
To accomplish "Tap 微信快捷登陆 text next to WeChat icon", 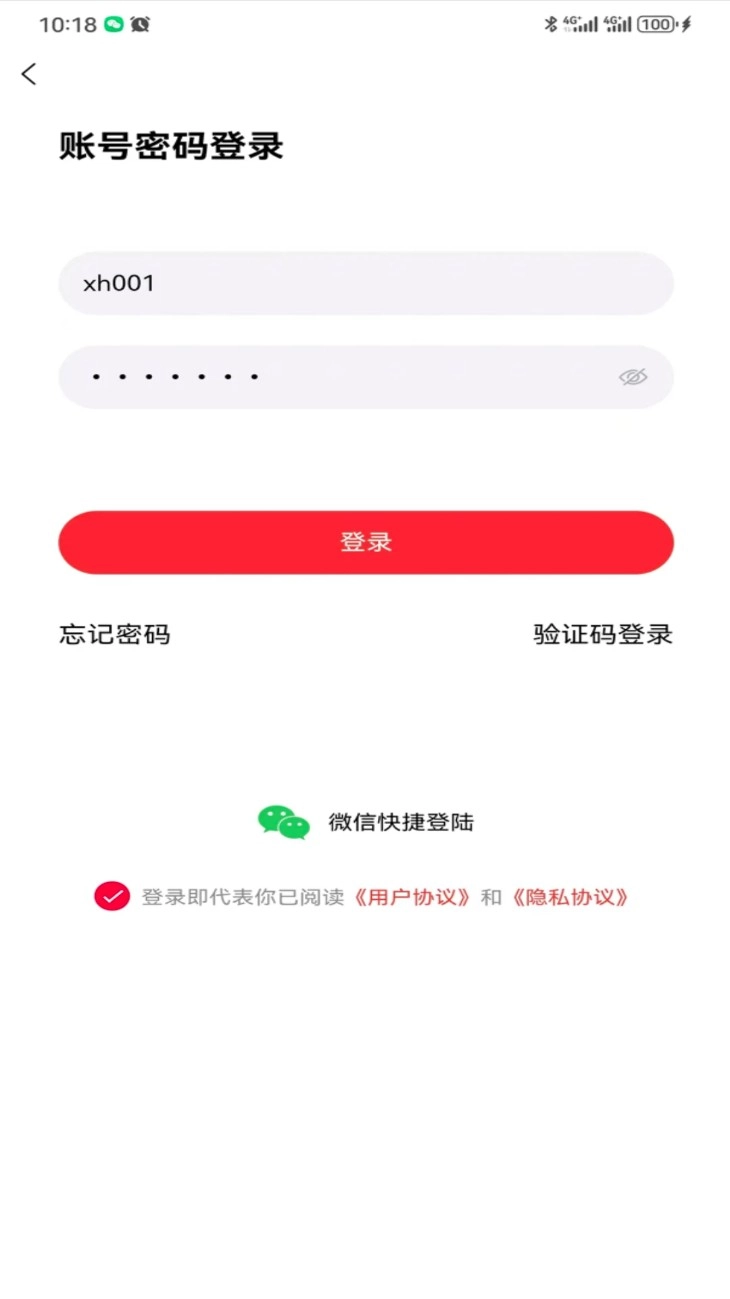I will click(x=400, y=821).
